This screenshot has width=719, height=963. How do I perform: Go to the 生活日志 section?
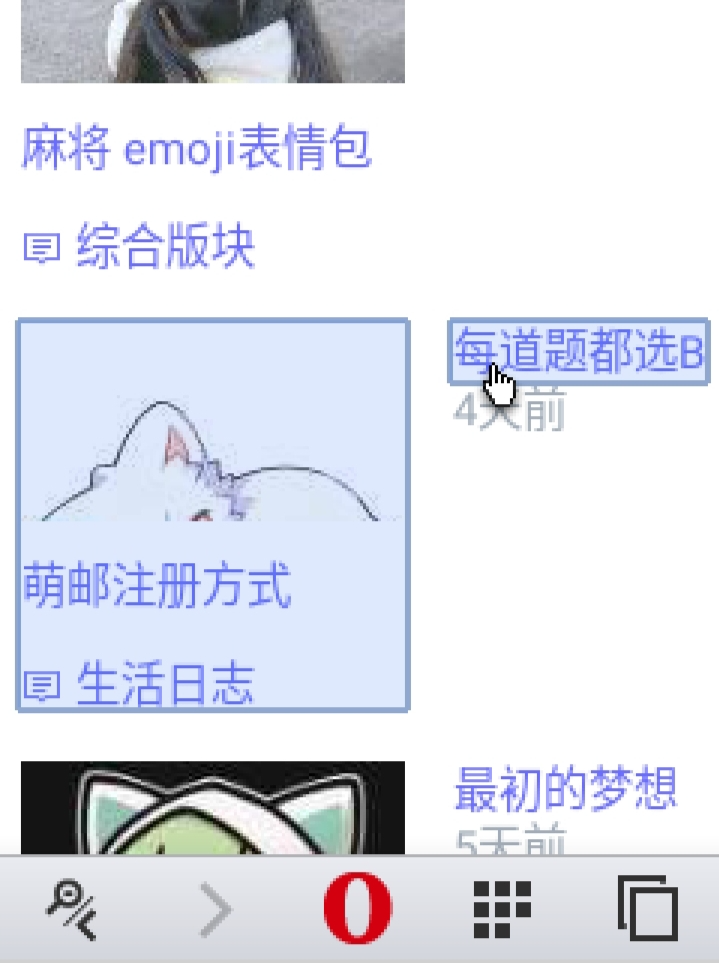[165, 684]
